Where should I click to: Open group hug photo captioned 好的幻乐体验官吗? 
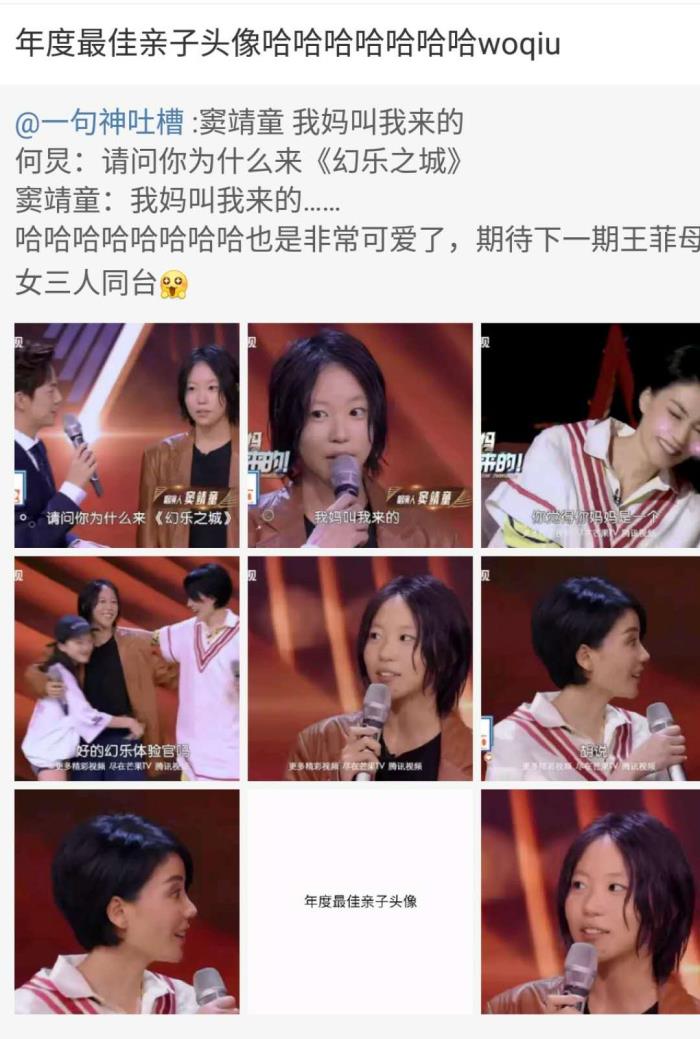click(127, 668)
